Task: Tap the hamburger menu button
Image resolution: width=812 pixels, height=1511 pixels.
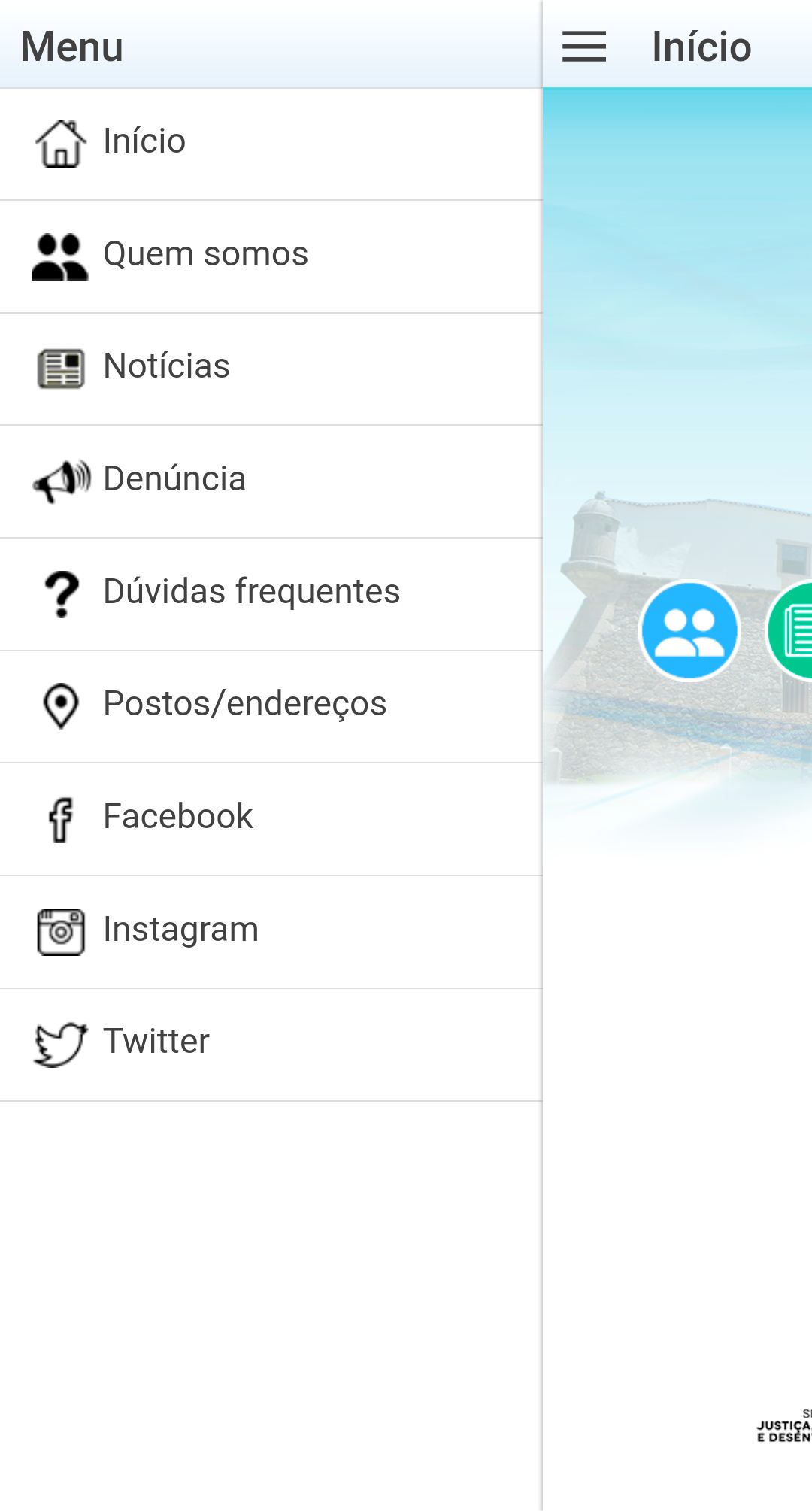Action: (584, 47)
